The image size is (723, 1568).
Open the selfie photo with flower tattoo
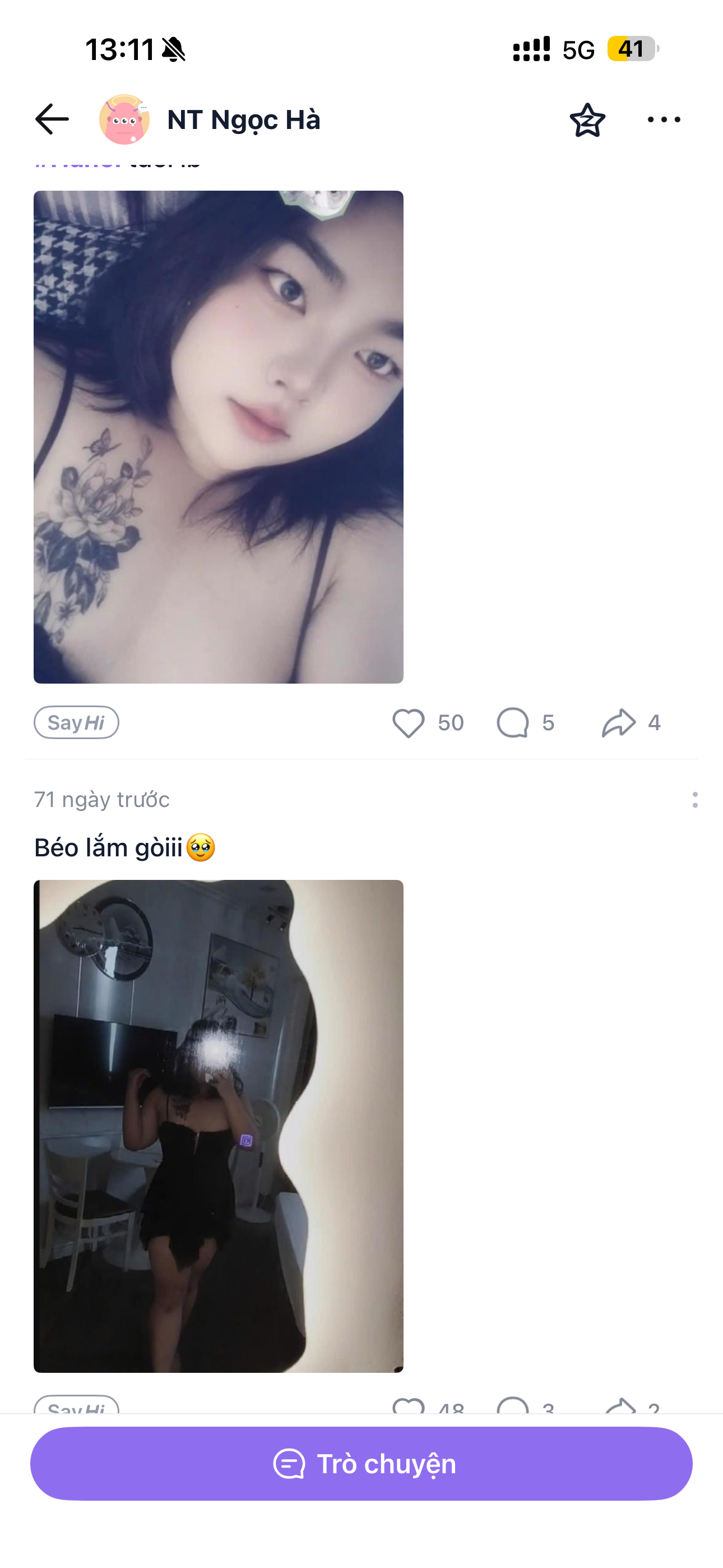218,436
